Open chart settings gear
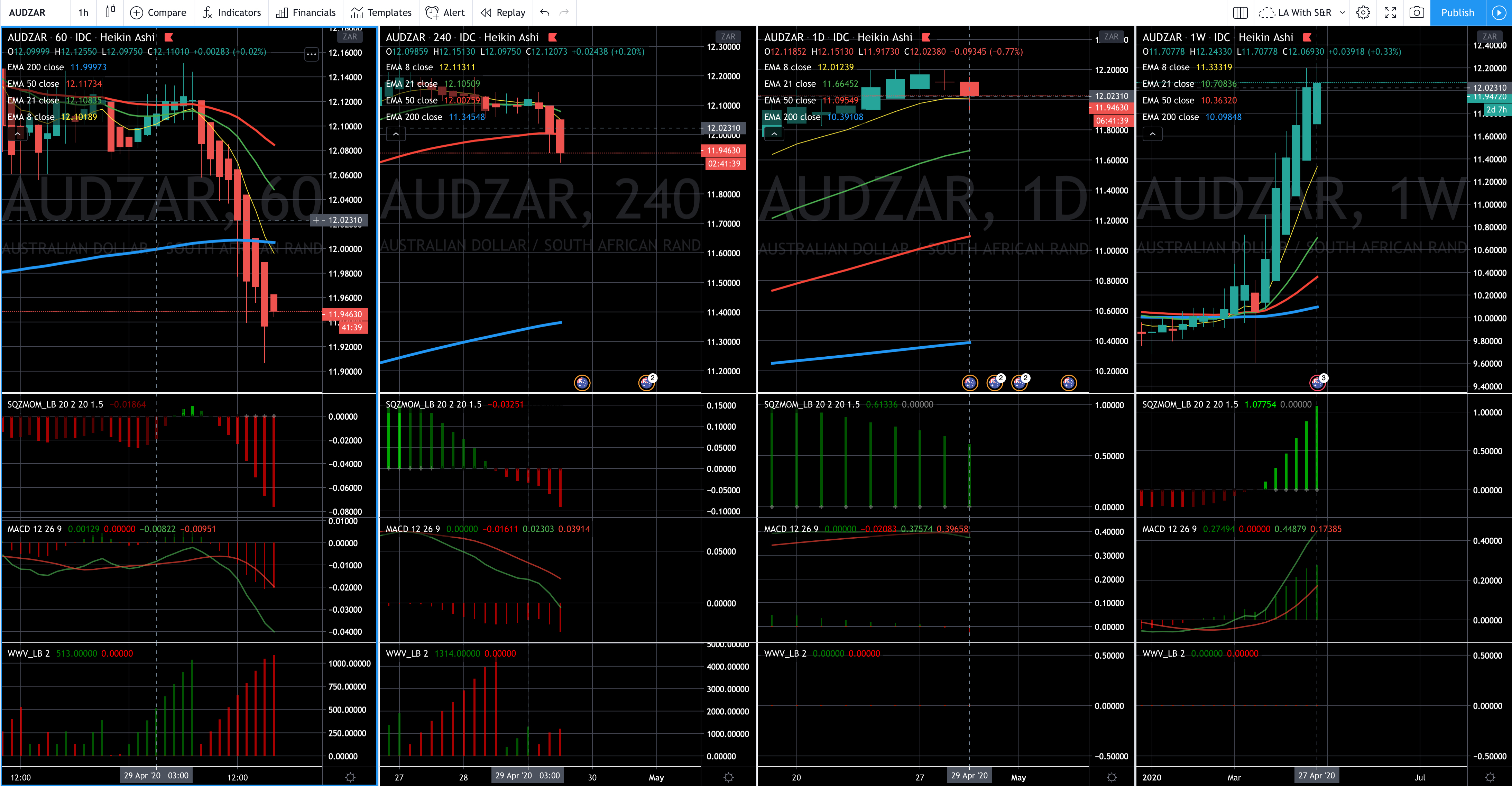Image resolution: width=1512 pixels, height=786 pixels. [x=1364, y=12]
